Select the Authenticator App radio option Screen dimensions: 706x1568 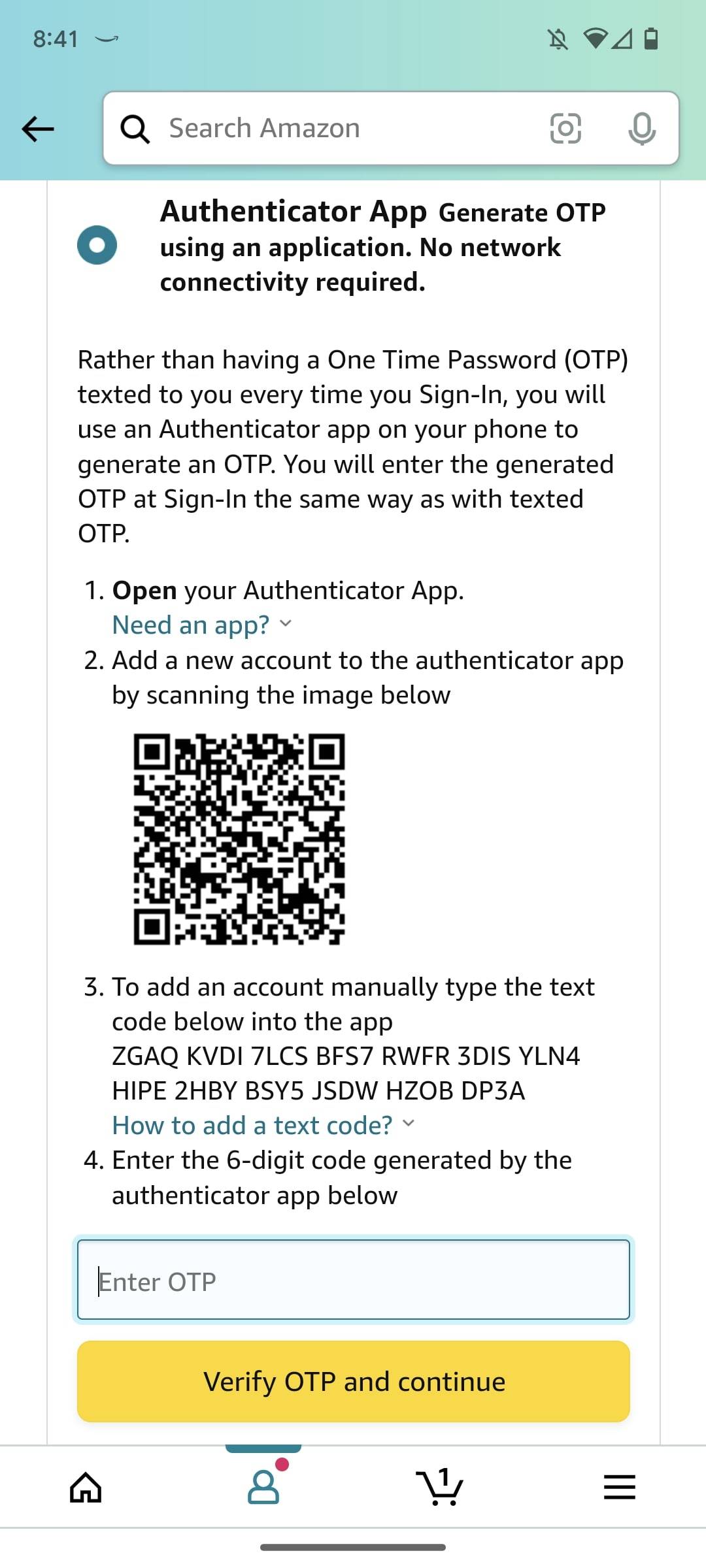coord(97,245)
